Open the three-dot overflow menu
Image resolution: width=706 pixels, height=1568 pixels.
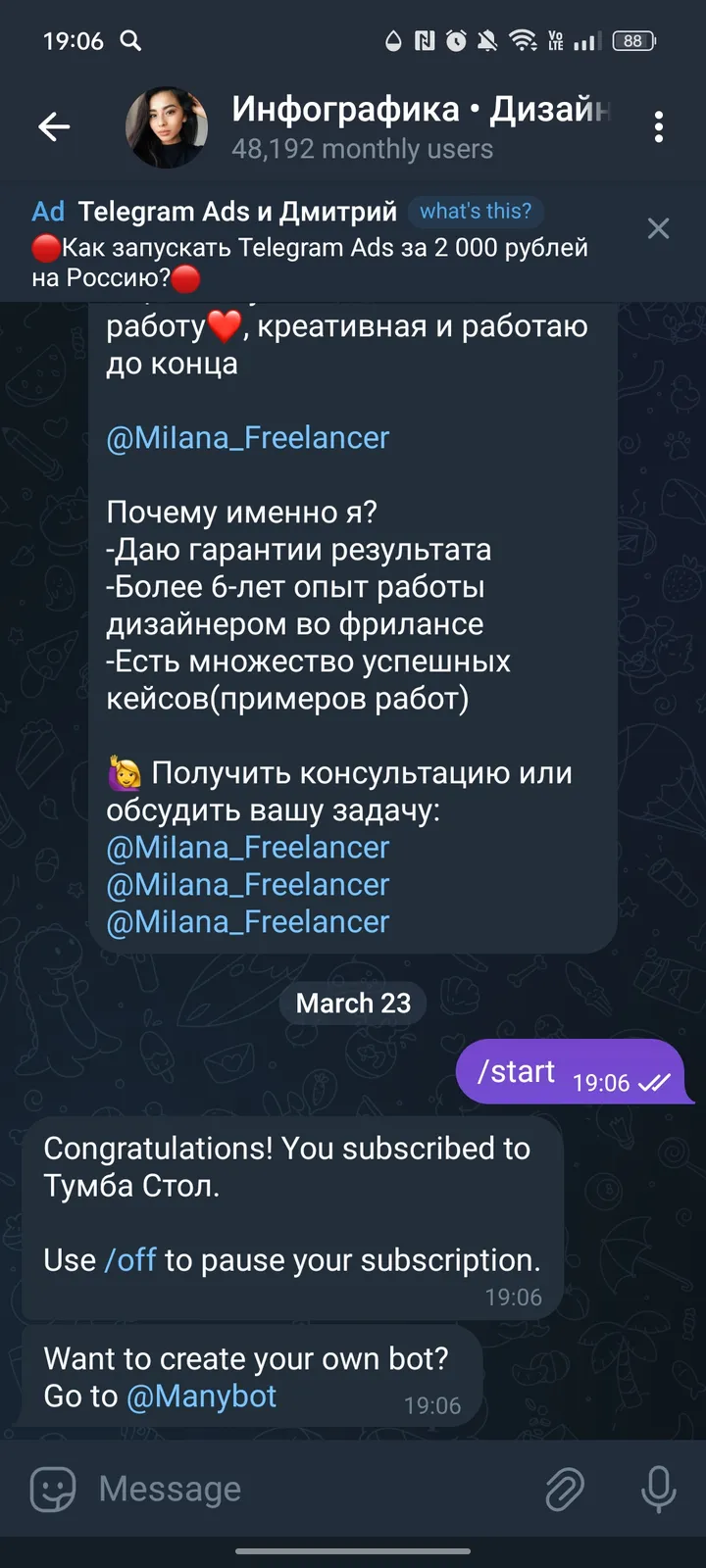tap(658, 125)
